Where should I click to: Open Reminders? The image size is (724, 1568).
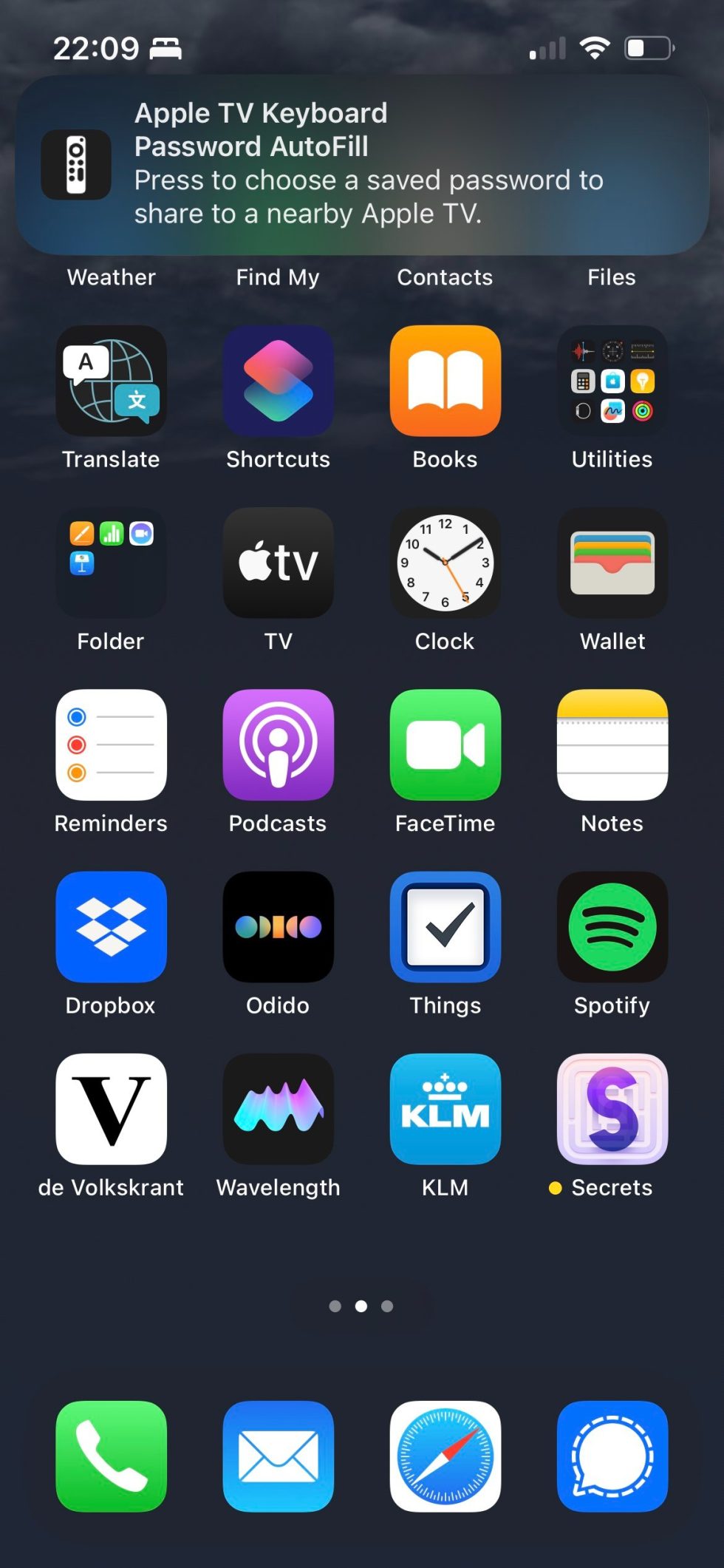[111, 744]
